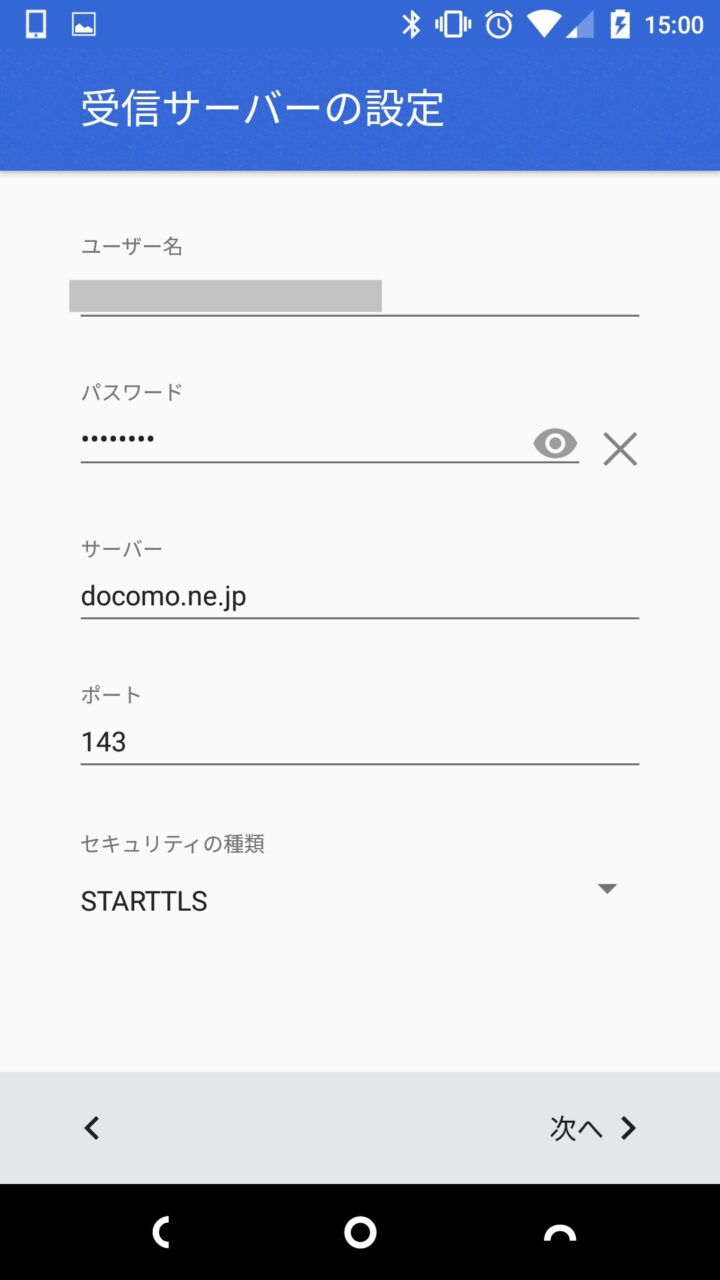Tap the username (ユーザー名) field
The image size is (720, 1280).
(359, 296)
